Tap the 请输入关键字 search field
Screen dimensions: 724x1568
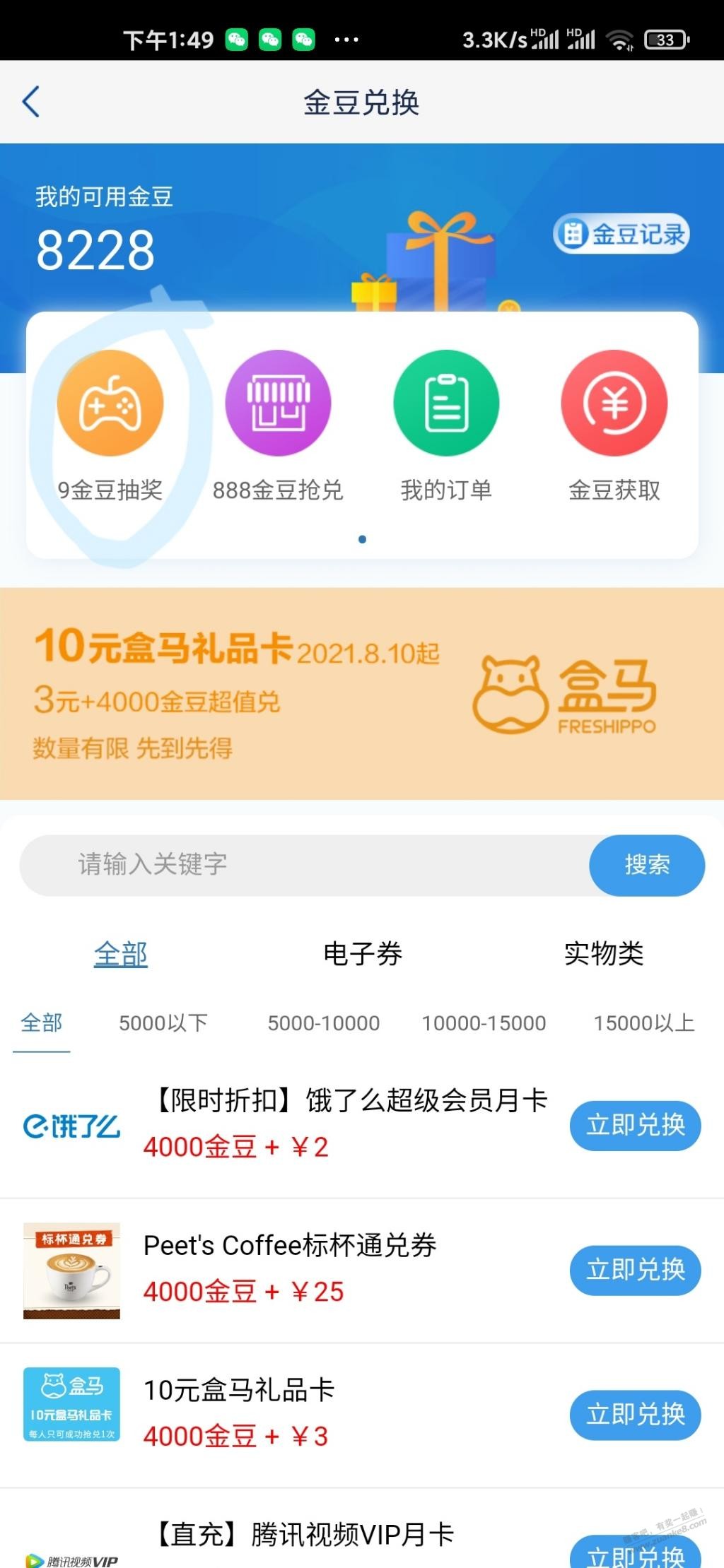(x=304, y=865)
